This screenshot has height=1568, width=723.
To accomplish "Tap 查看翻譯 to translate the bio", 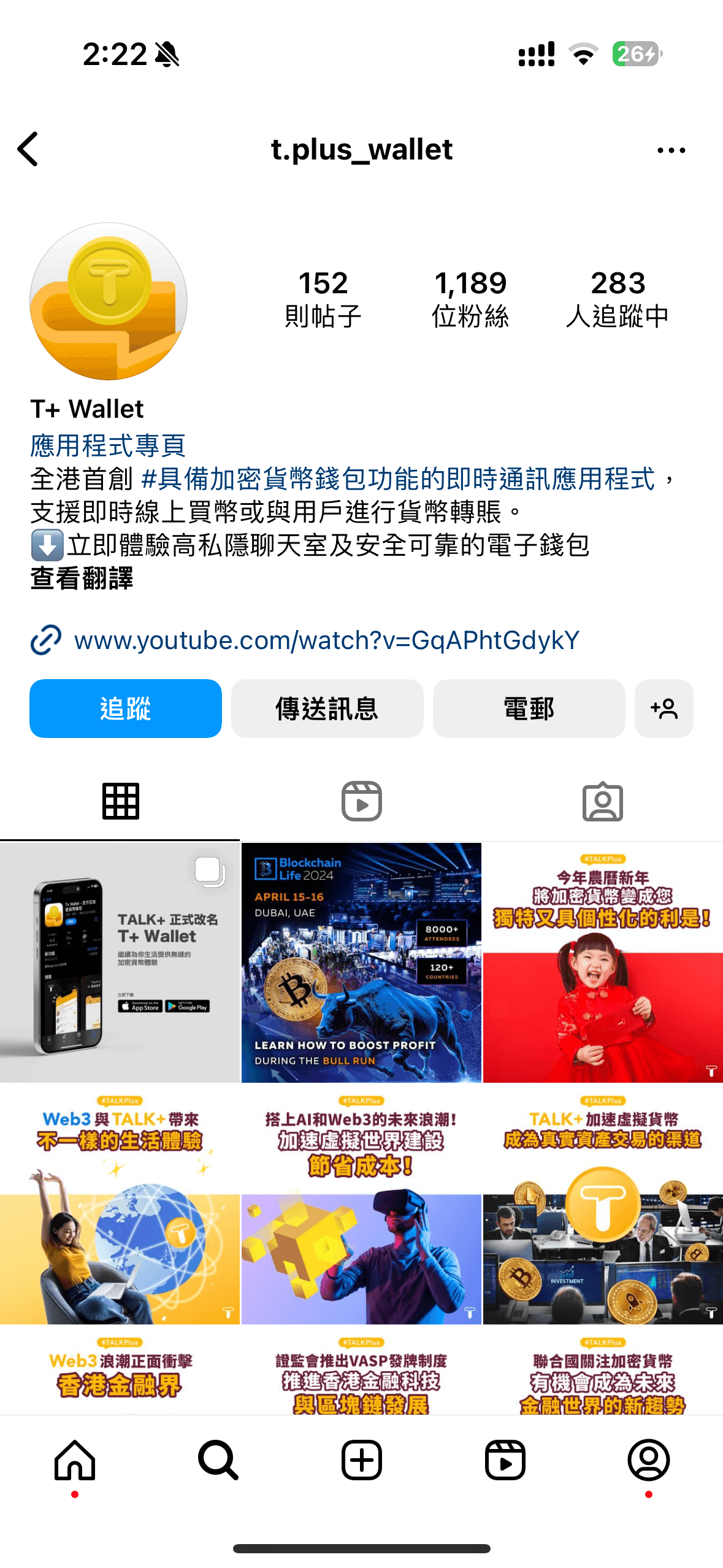I will 82,578.
